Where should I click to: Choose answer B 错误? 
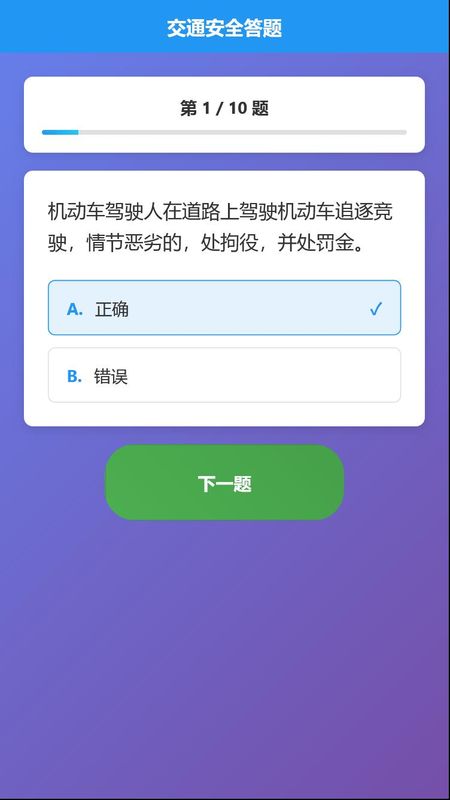[224, 375]
